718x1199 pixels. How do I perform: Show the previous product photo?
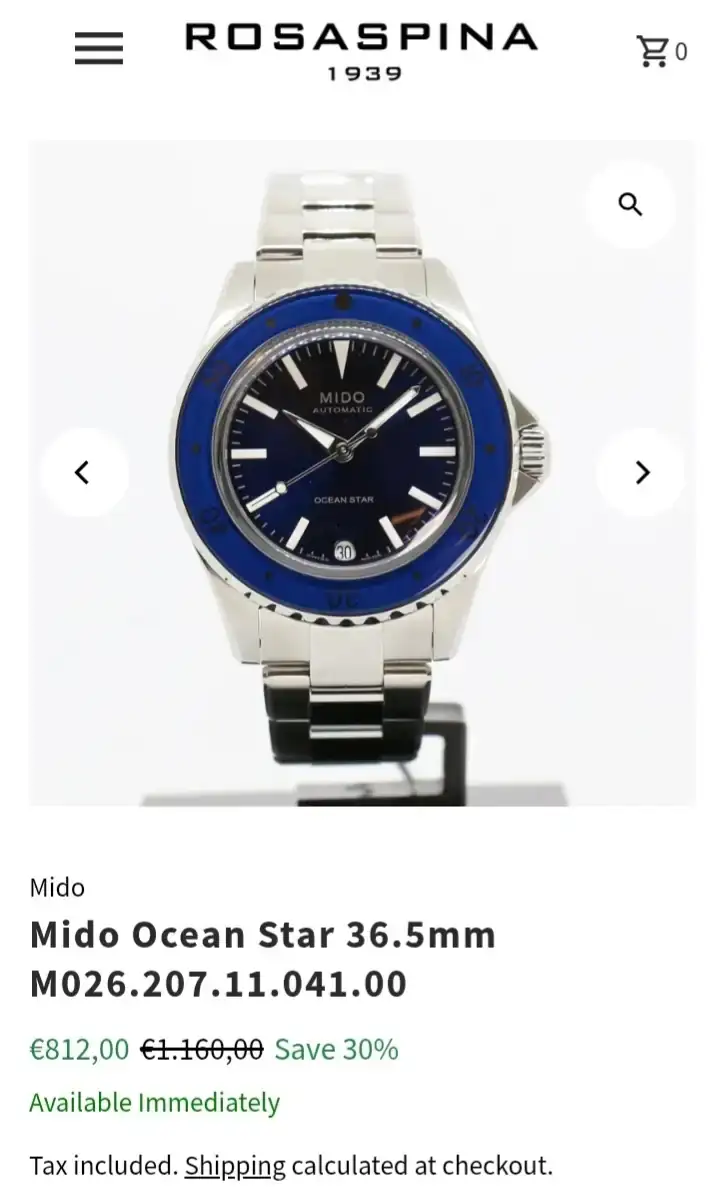83,472
